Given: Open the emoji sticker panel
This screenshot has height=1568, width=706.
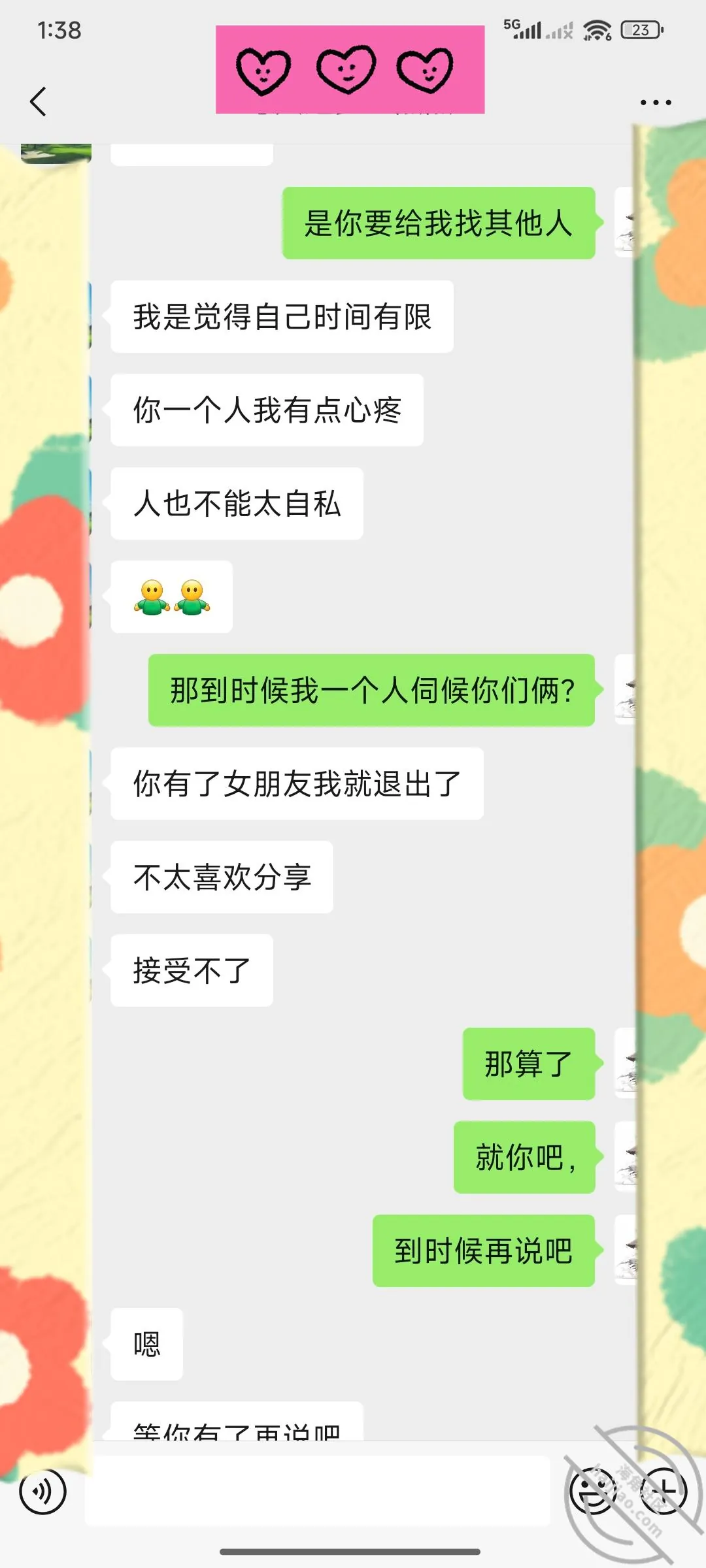Looking at the screenshot, I should tap(593, 1492).
